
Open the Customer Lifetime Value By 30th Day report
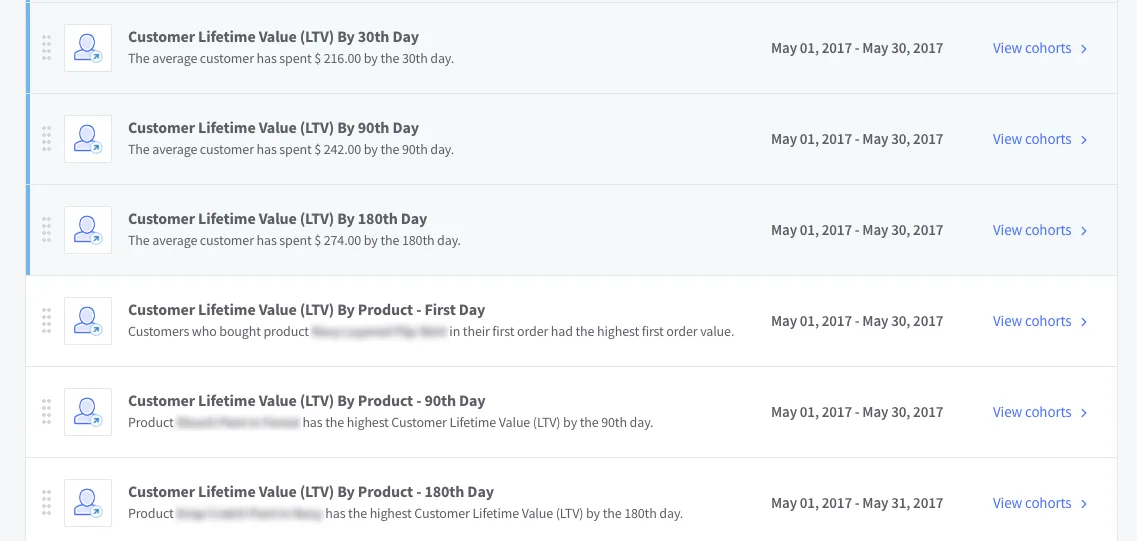click(x=273, y=37)
